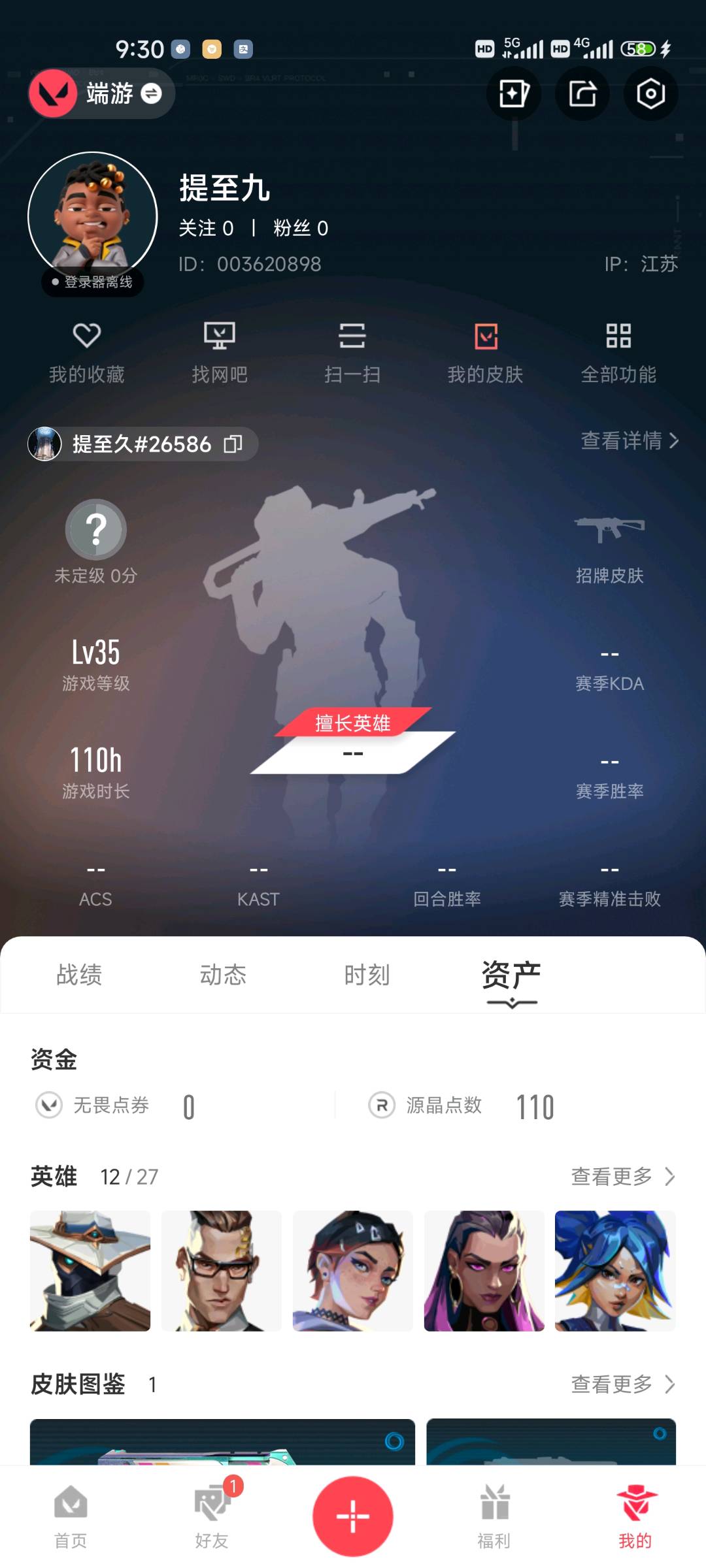Tap the red plus create button
This screenshot has width=706, height=1568.
(x=353, y=1516)
